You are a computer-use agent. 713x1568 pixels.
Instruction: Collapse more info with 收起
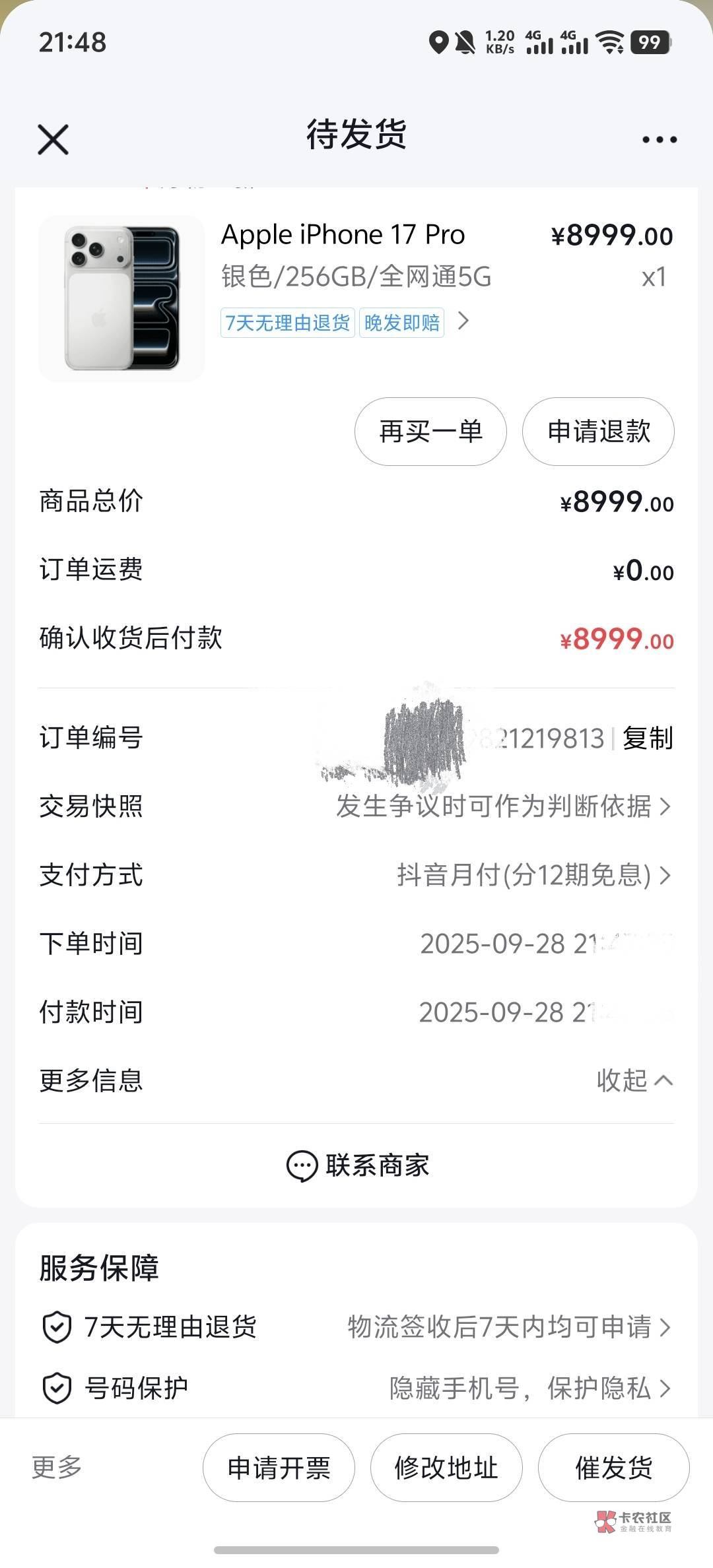tap(634, 1080)
